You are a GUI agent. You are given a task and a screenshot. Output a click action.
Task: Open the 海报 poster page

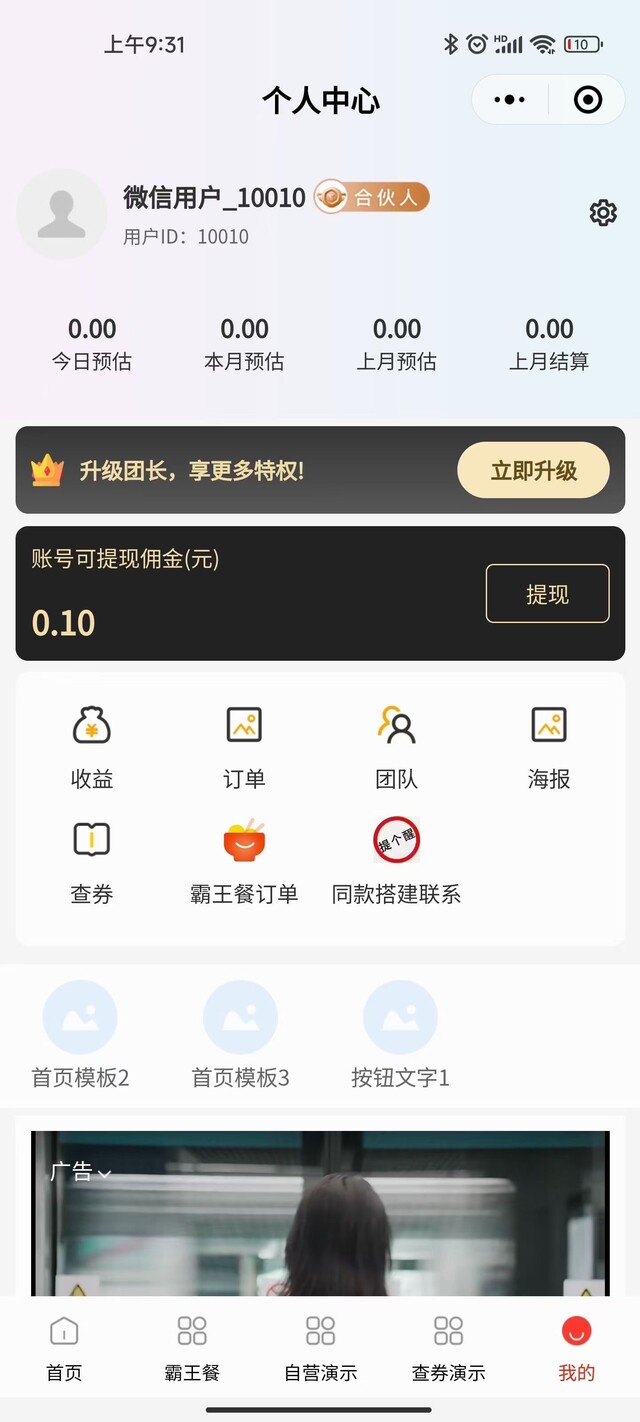pyautogui.click(x=549, y=745)
